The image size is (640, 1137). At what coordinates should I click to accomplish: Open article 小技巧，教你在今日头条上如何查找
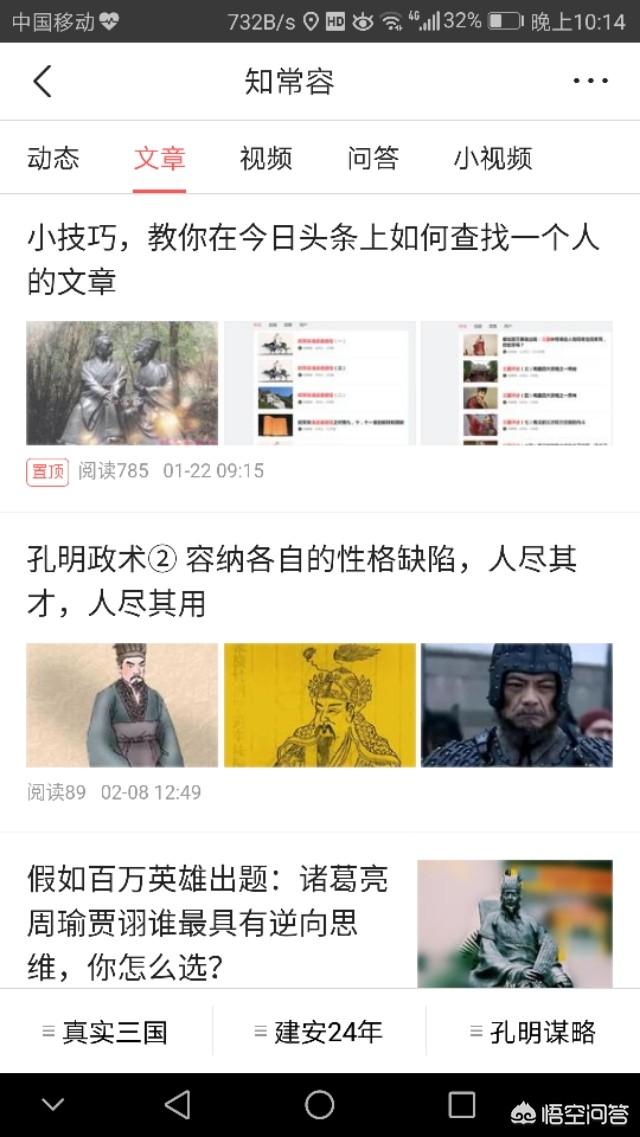[x=312, y=259]
